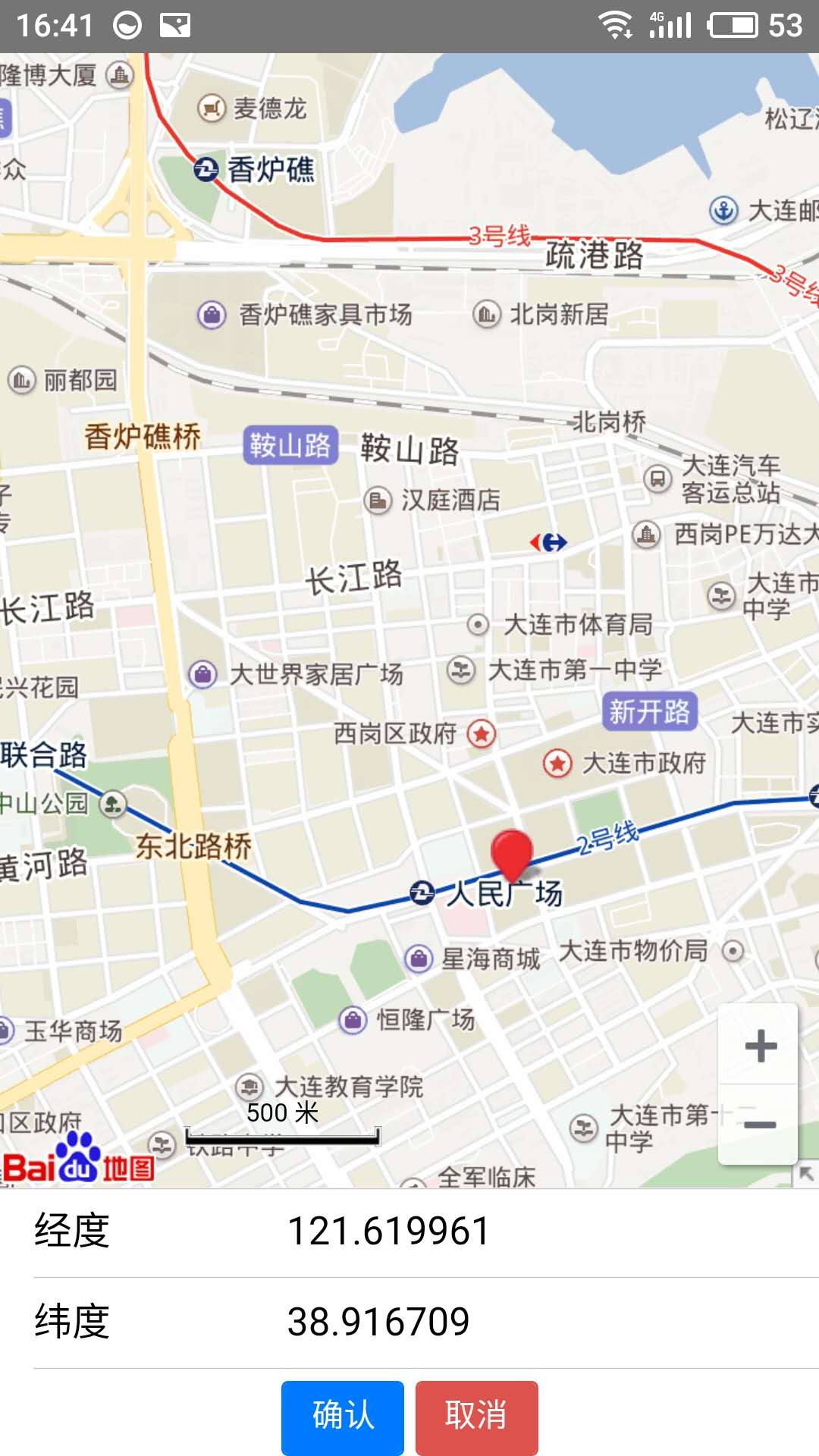Confirm the location with 确认
This screenshot has width=819, height=1456.
click(x=343, y=1417)
